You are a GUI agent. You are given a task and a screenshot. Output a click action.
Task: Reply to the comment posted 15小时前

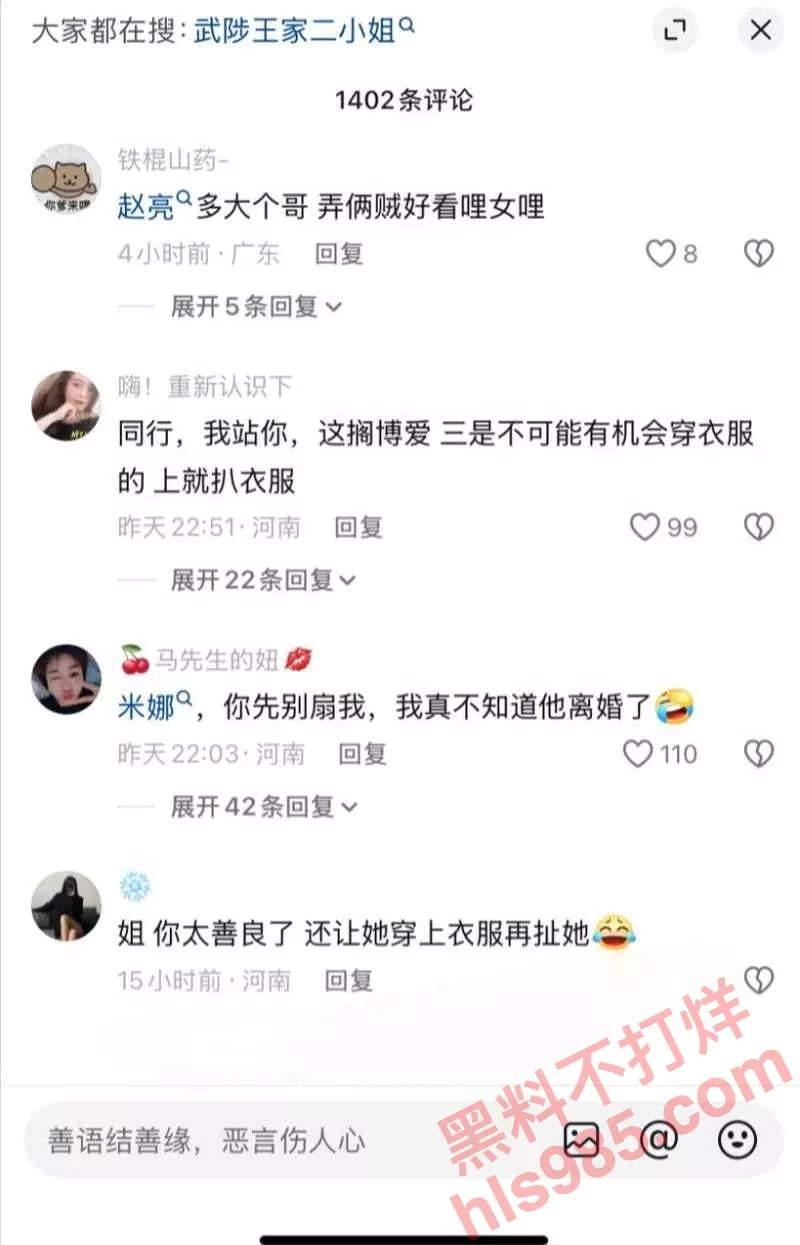(x=349, y=981)
